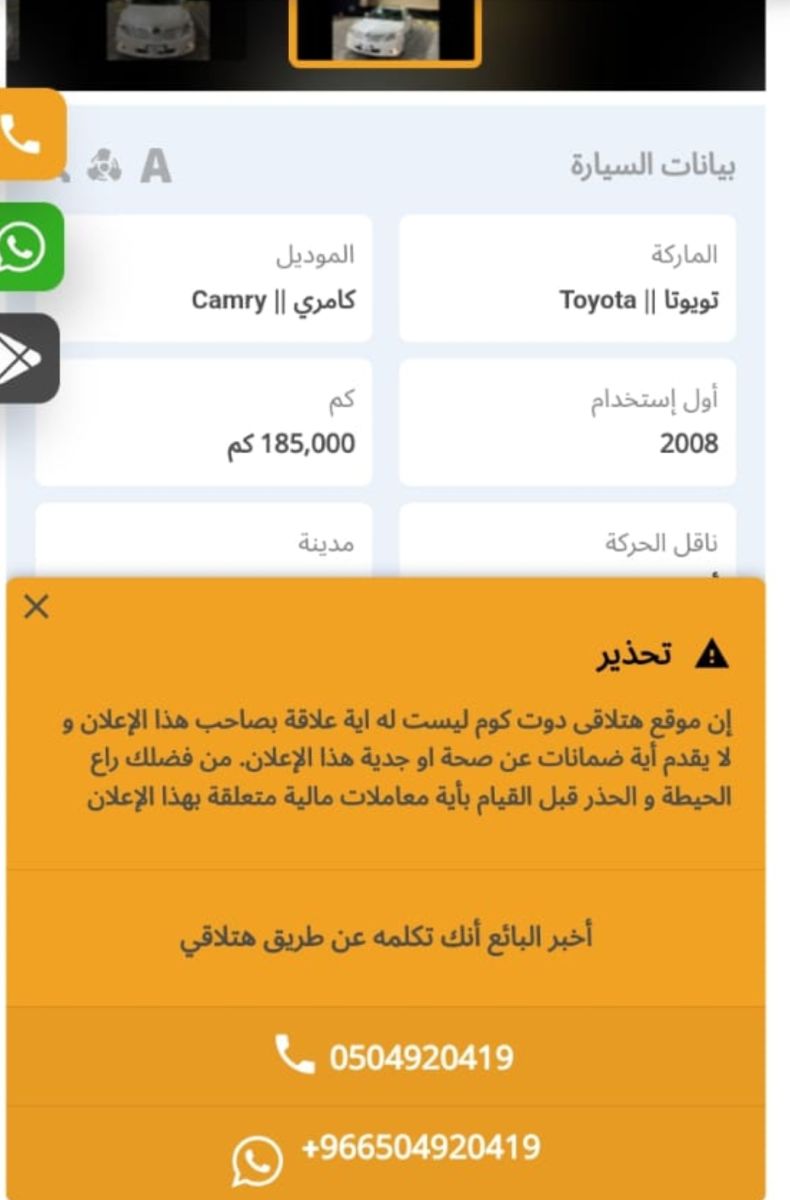
Task: Tap the orange phone call icon
Action: [x=20, y=135]
